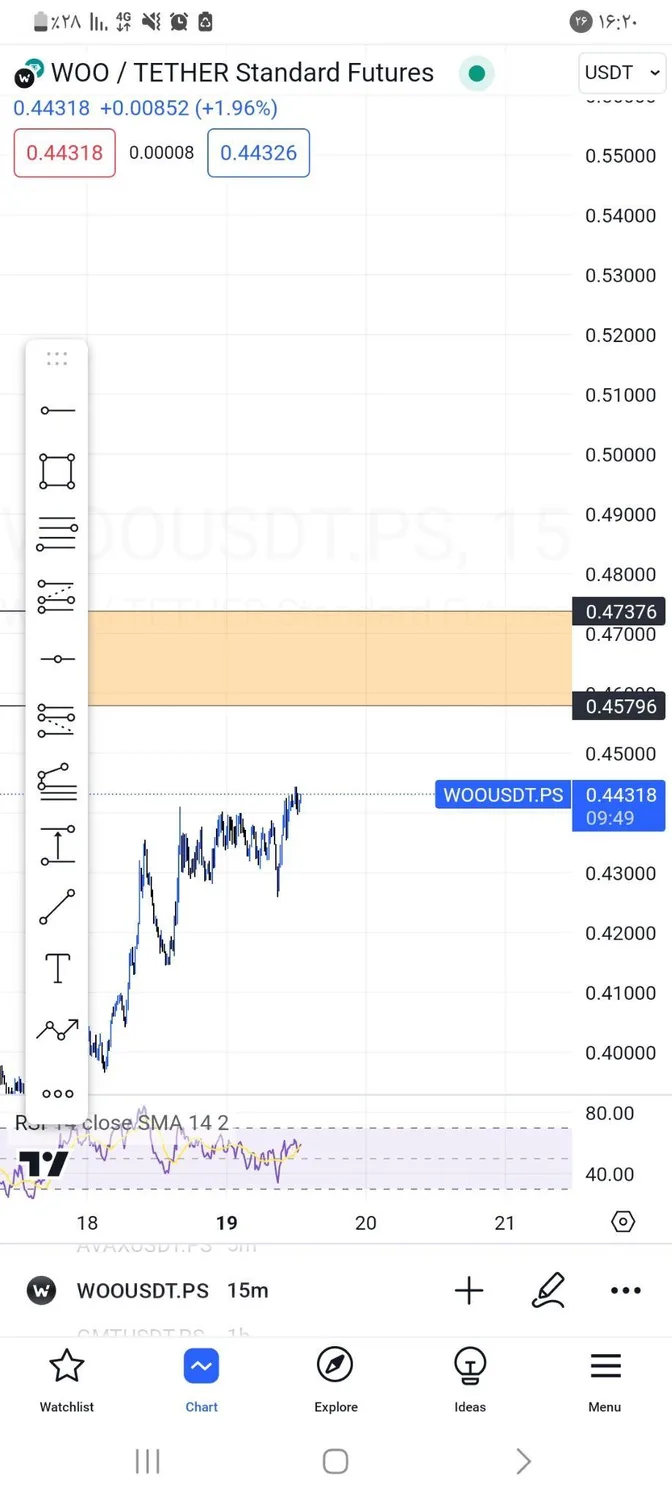Select the rectangle drawing tool

(57, 471)
